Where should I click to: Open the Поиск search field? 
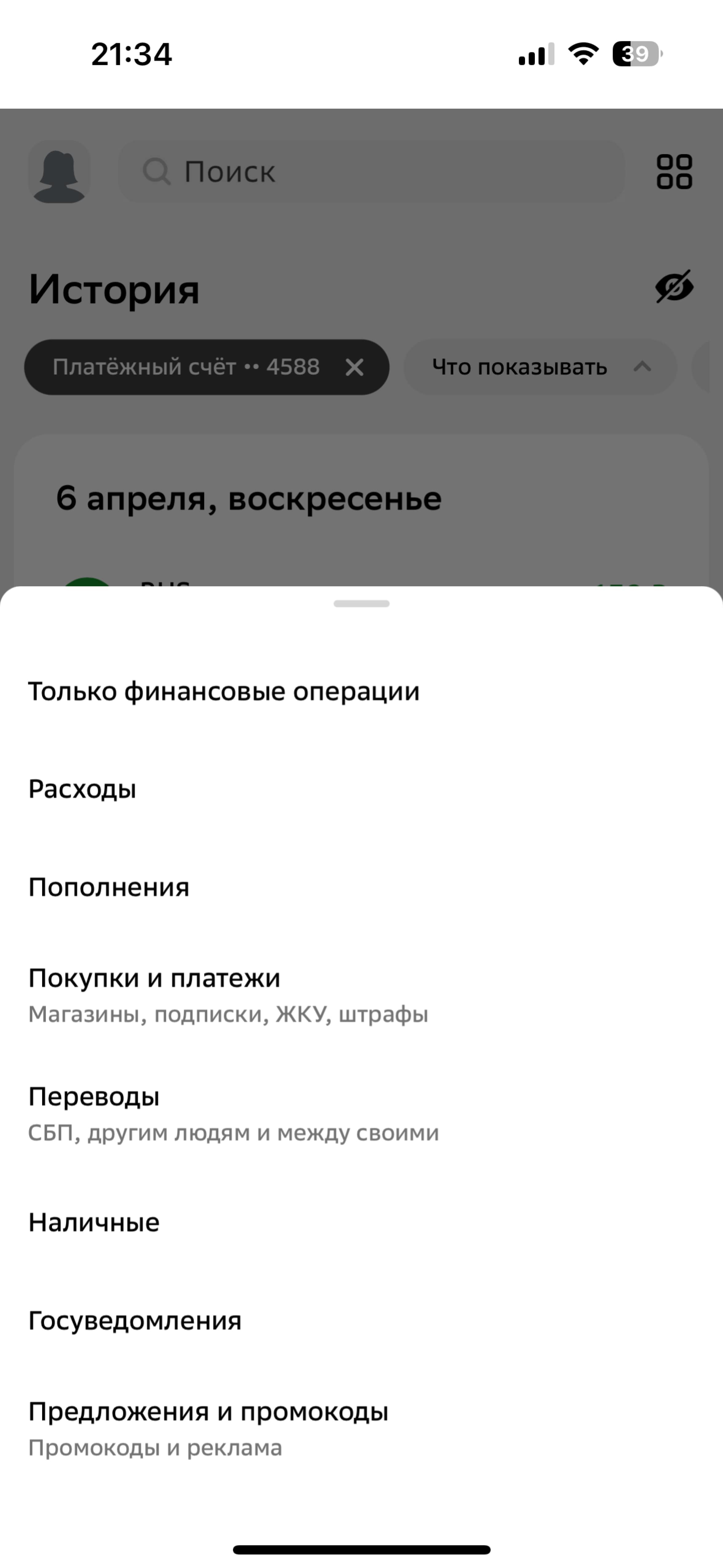(371, 172)
